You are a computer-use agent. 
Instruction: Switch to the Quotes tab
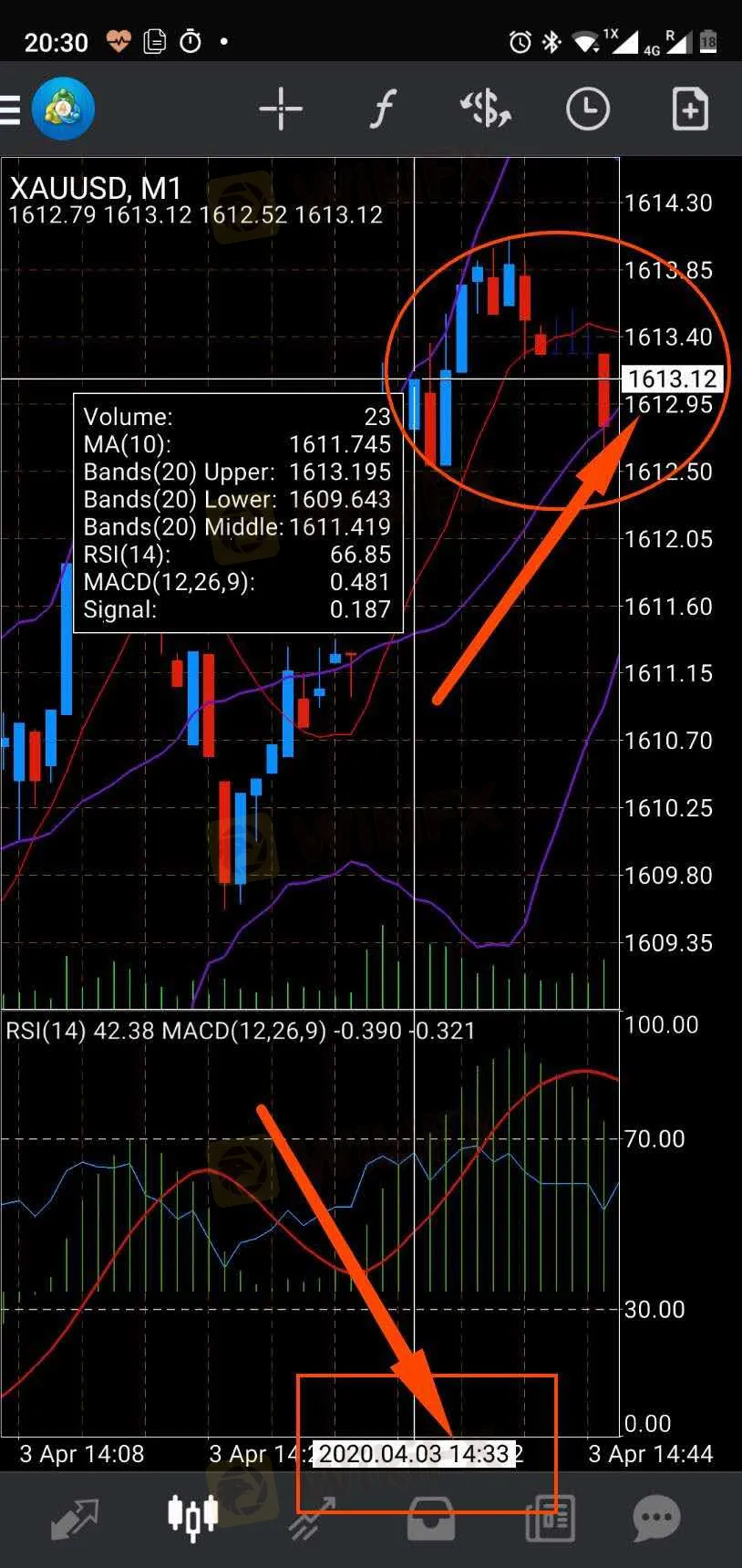coord(75,1519)
